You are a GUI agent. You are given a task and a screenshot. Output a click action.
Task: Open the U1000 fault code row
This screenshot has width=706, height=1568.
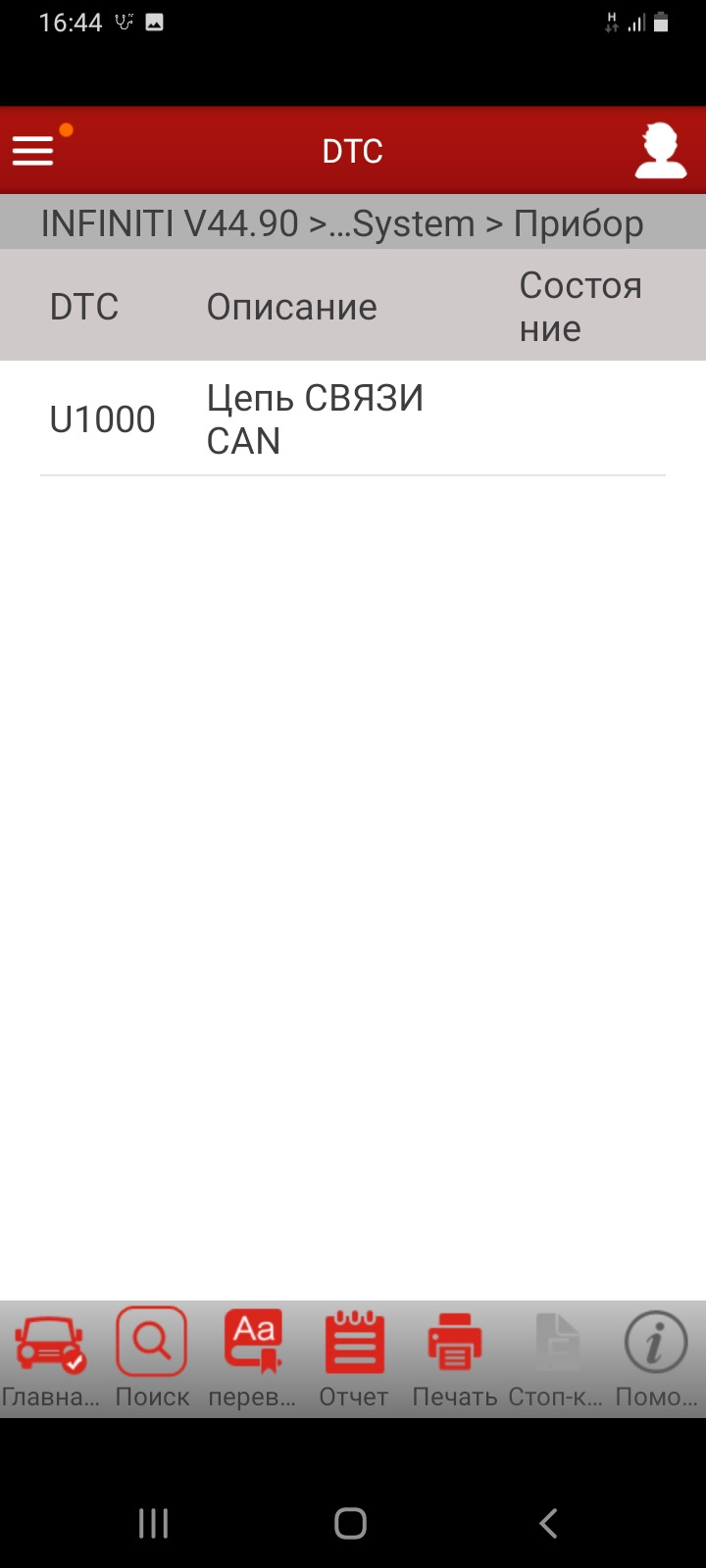(353, 419)
